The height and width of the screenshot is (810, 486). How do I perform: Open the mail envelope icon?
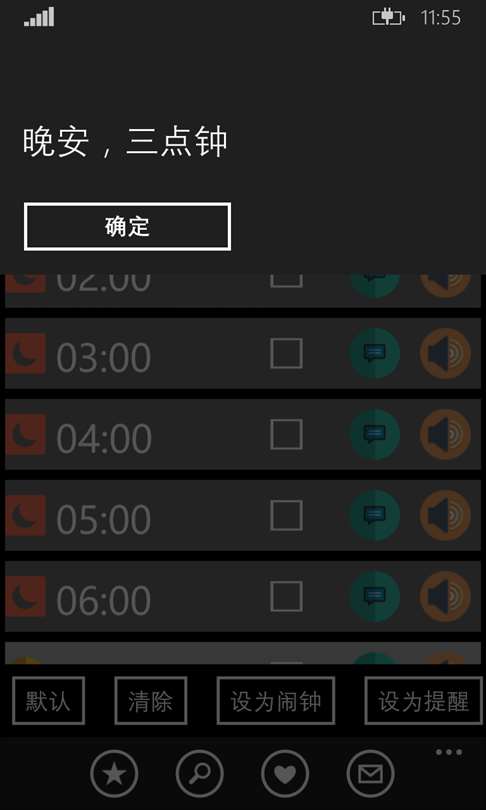[370, 774]
